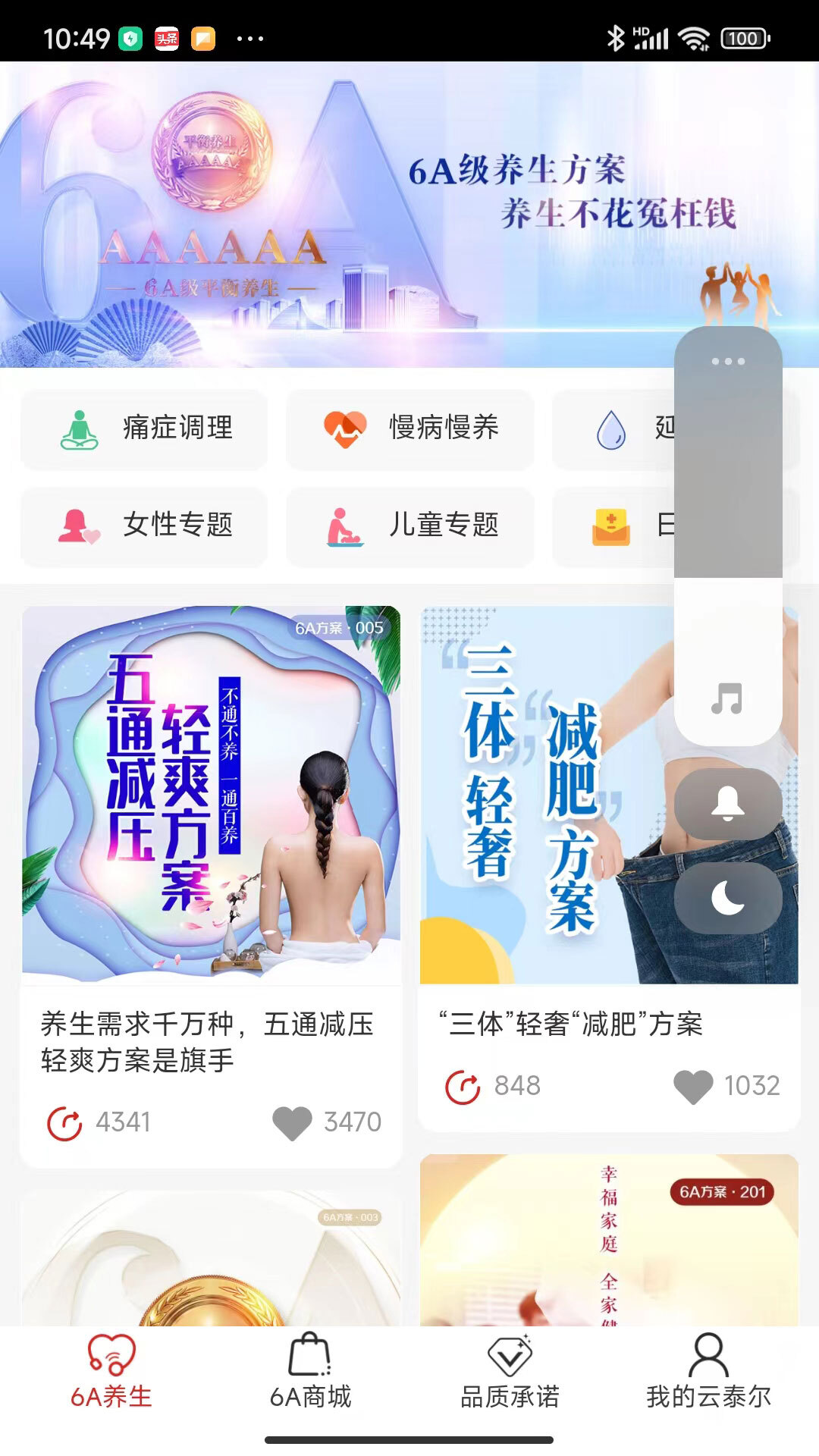Select the 慢病慢养 heart icon
Image resolution: width=819 pixels, height=1456 pixels.
344,428
